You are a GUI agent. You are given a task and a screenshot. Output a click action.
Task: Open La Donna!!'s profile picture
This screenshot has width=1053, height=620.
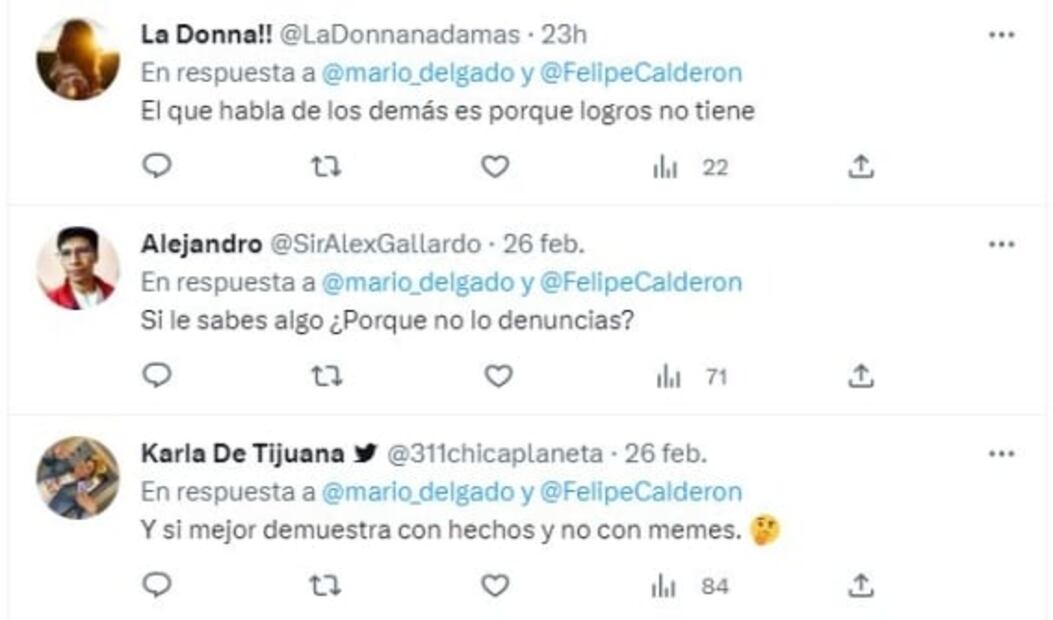coord(78,59)
